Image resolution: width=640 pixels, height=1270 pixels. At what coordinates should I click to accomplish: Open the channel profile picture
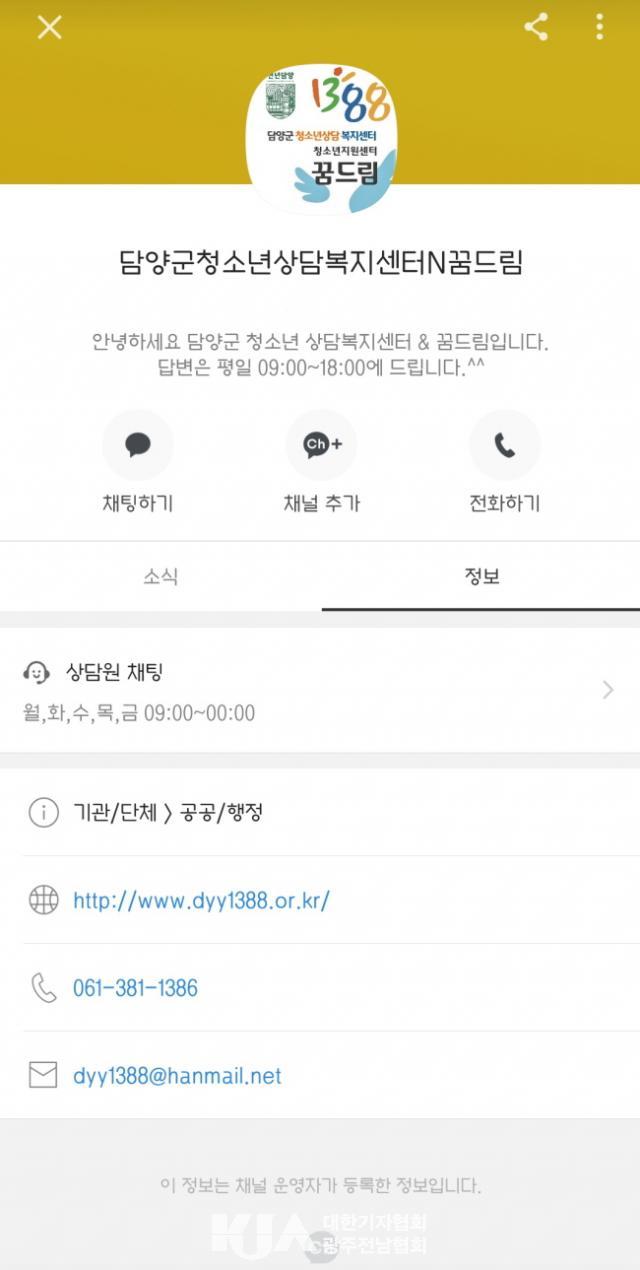click(321, 137)
